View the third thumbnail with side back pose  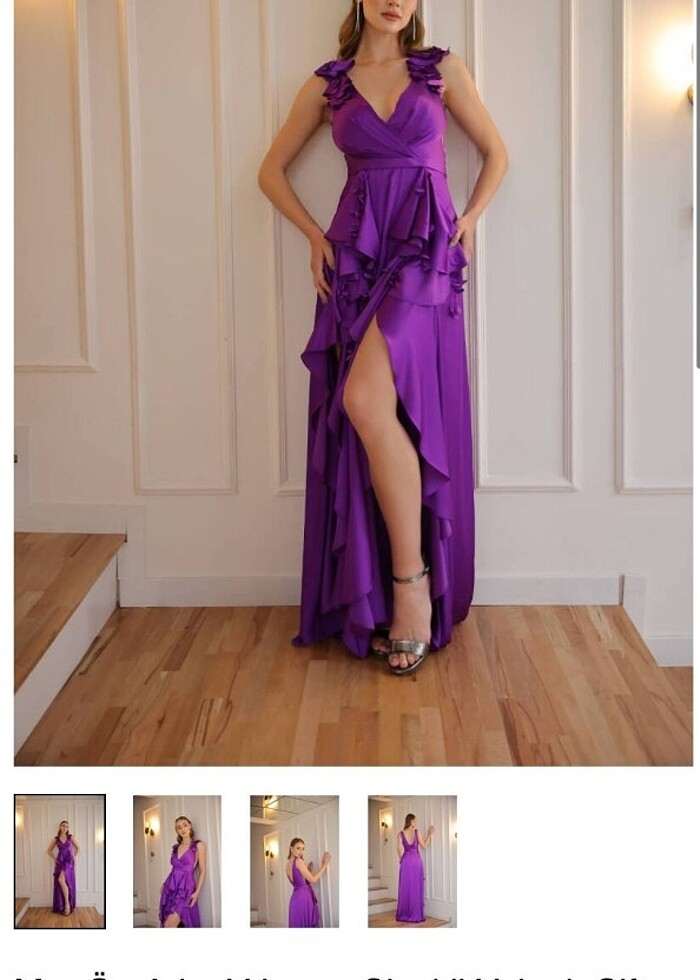coord(295,861)
